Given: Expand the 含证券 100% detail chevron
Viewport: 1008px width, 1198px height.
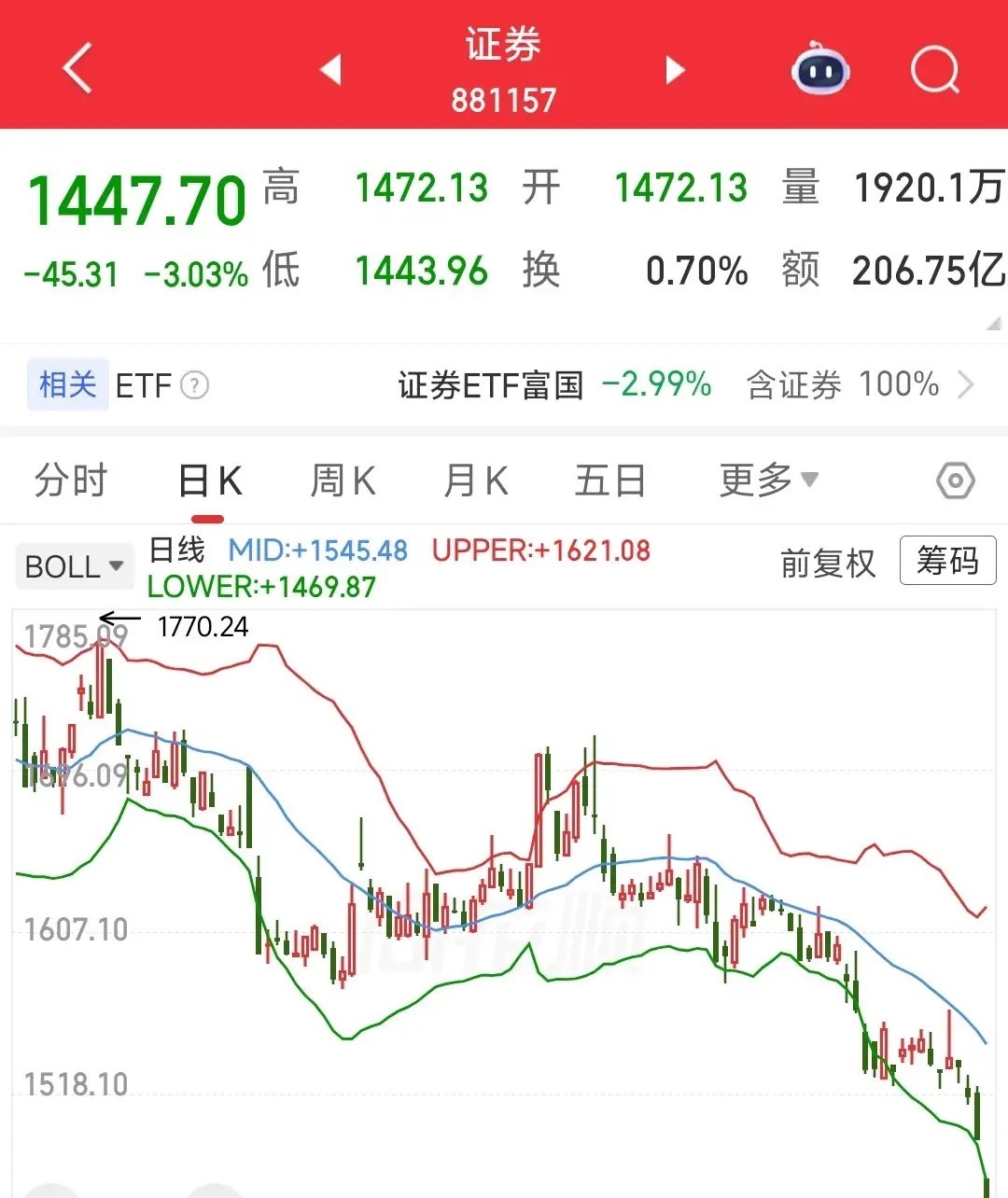Looking at the screenshot, I should 968,384.
